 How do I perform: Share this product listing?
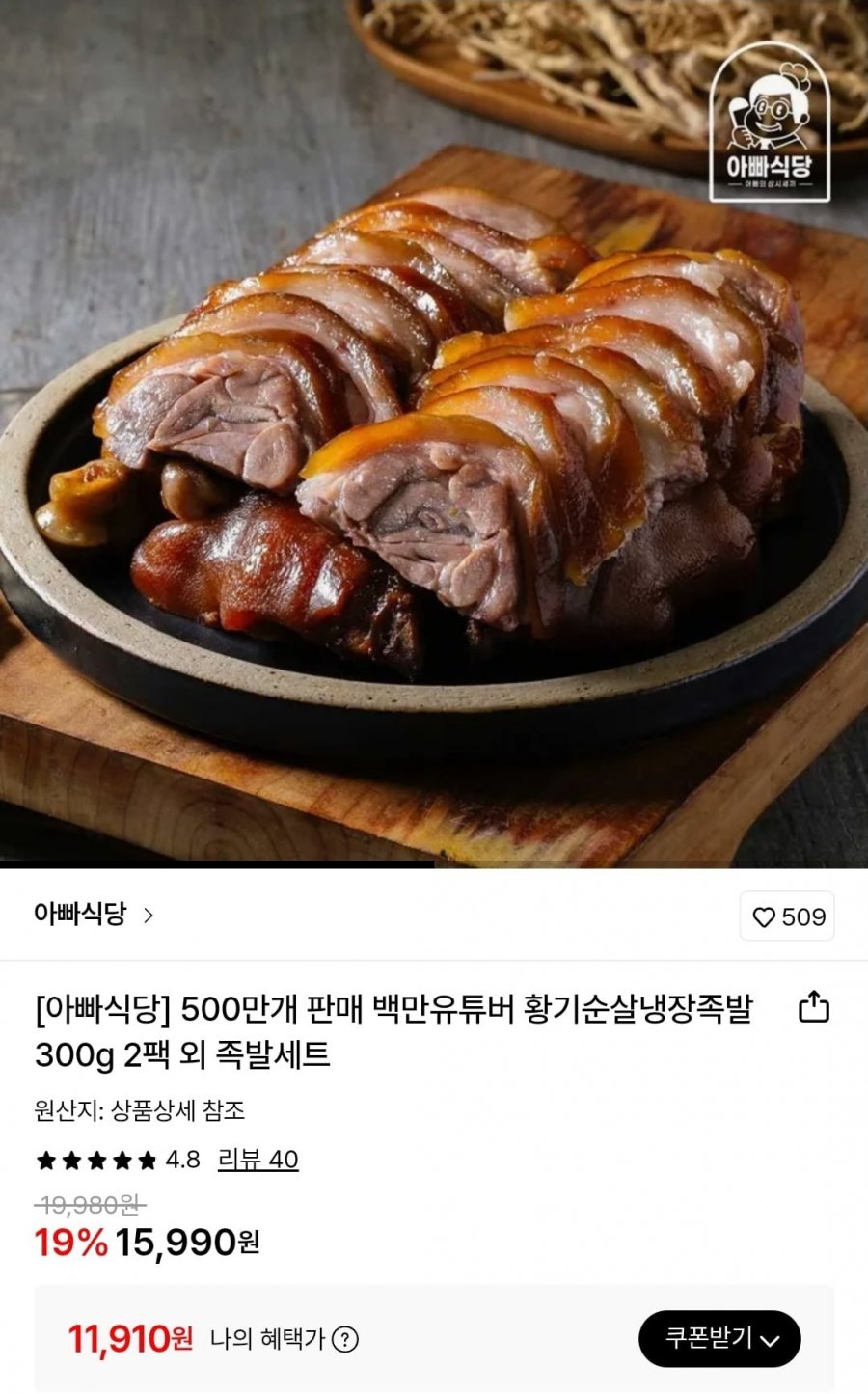(814, 1007)
